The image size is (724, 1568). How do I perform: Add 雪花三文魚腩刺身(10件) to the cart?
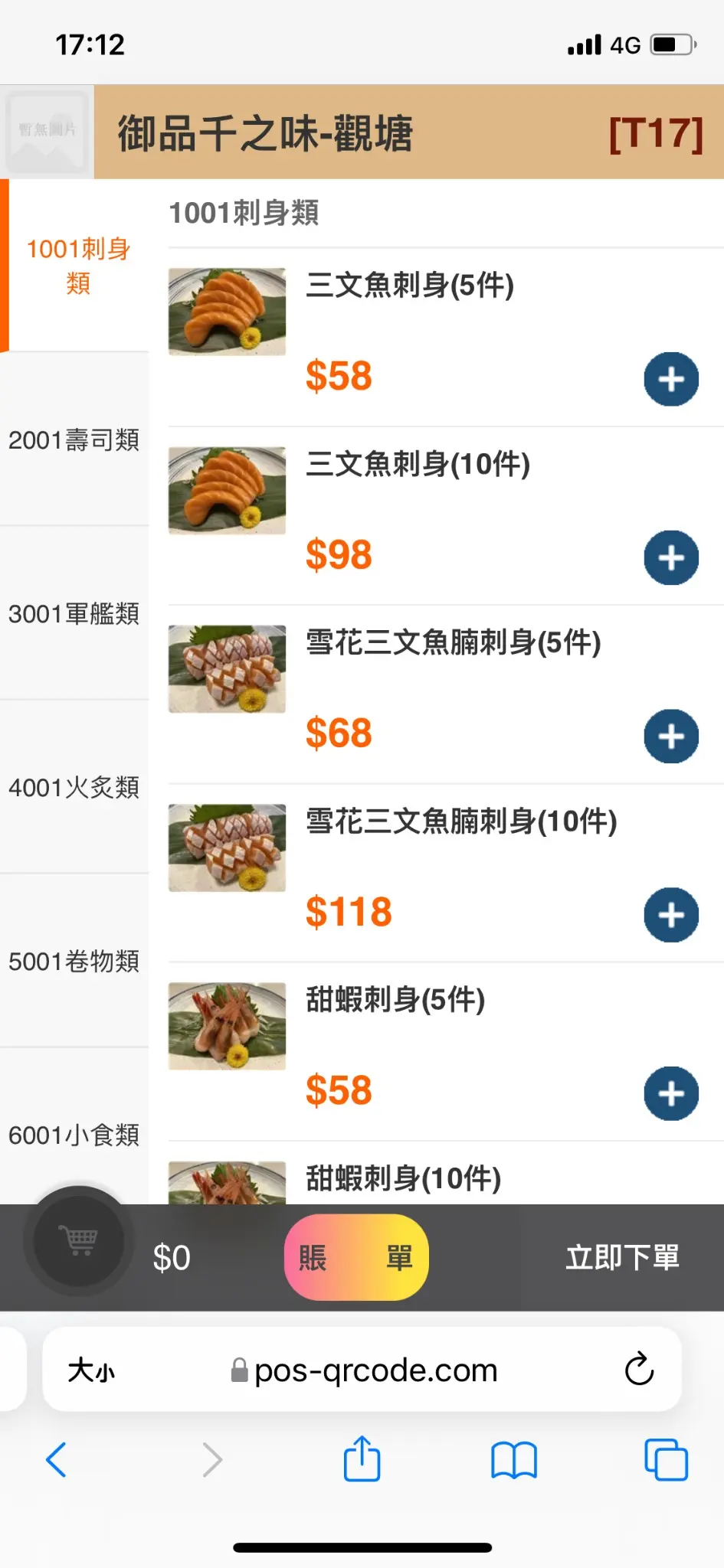670,914
